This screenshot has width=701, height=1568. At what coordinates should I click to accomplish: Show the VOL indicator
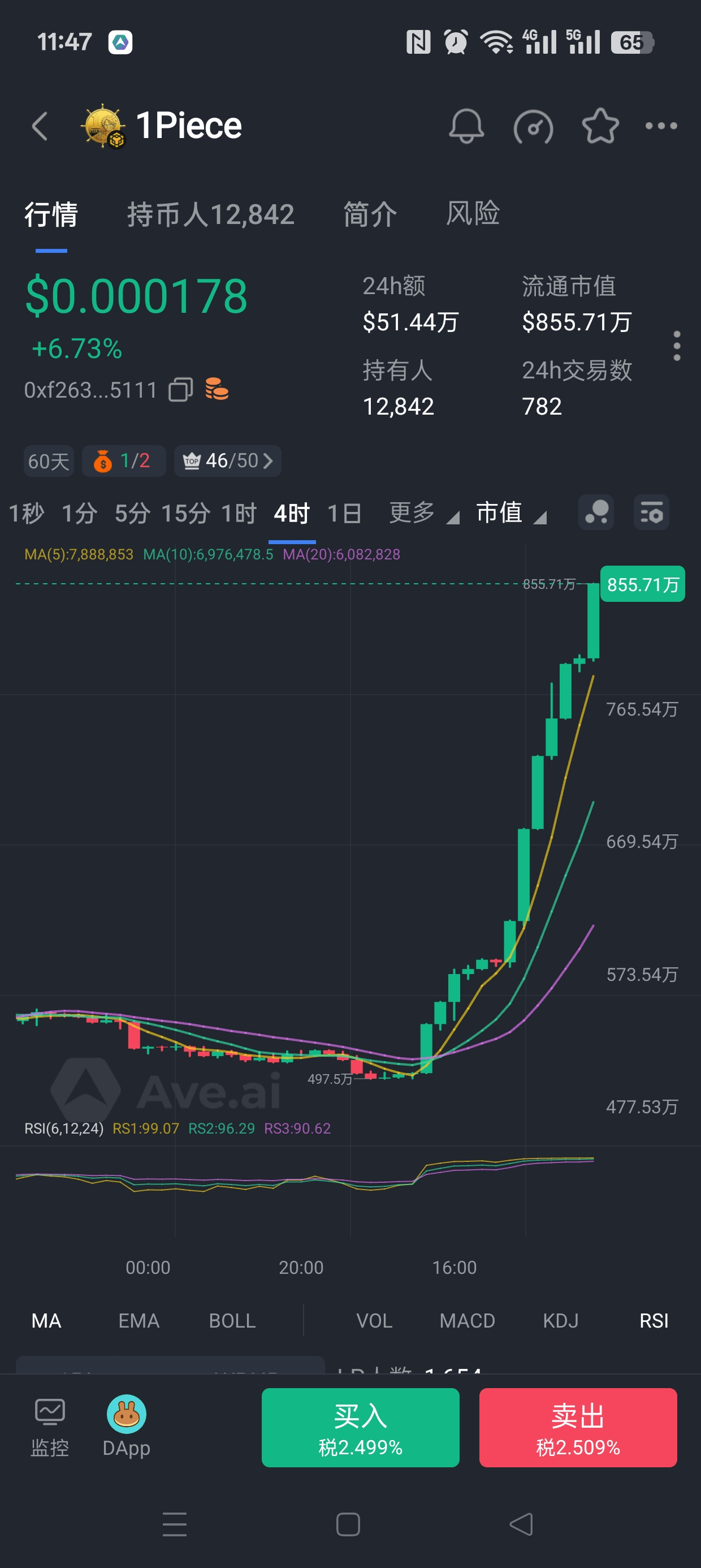tap(374, 1320)
